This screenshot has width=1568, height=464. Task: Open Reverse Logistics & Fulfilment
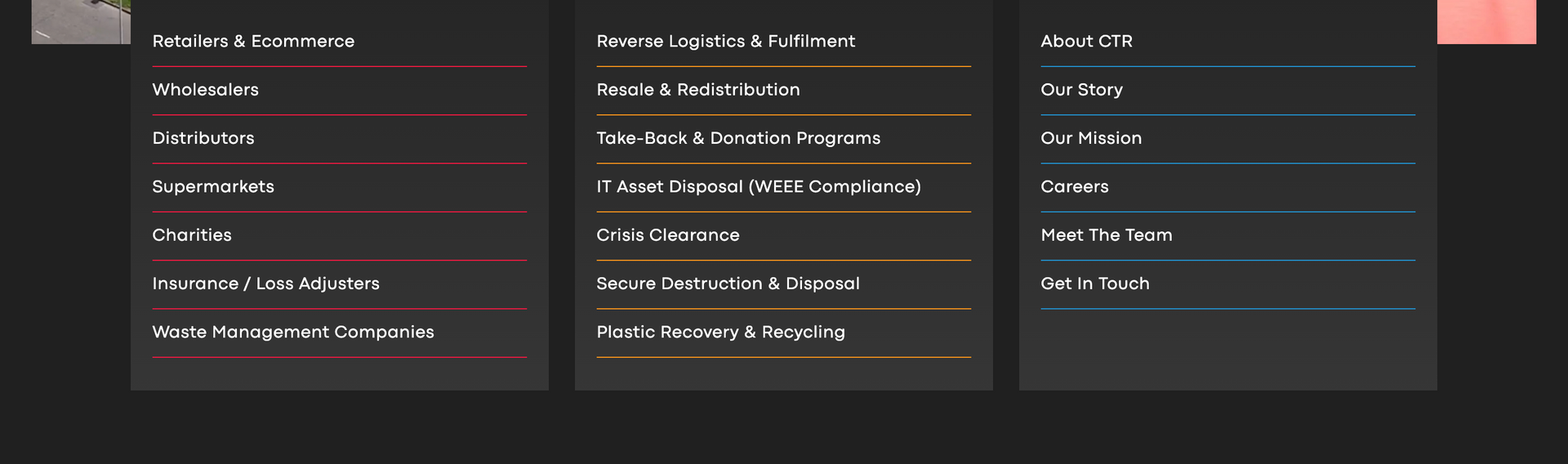pos(725,42)
